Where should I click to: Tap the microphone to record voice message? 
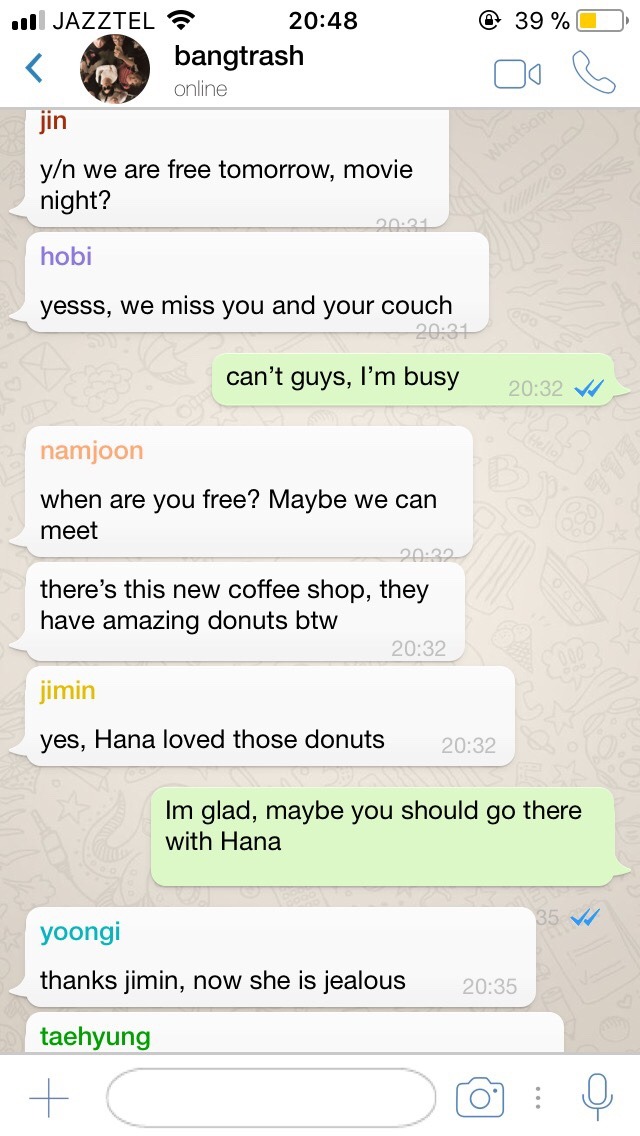click(597, 1097)
